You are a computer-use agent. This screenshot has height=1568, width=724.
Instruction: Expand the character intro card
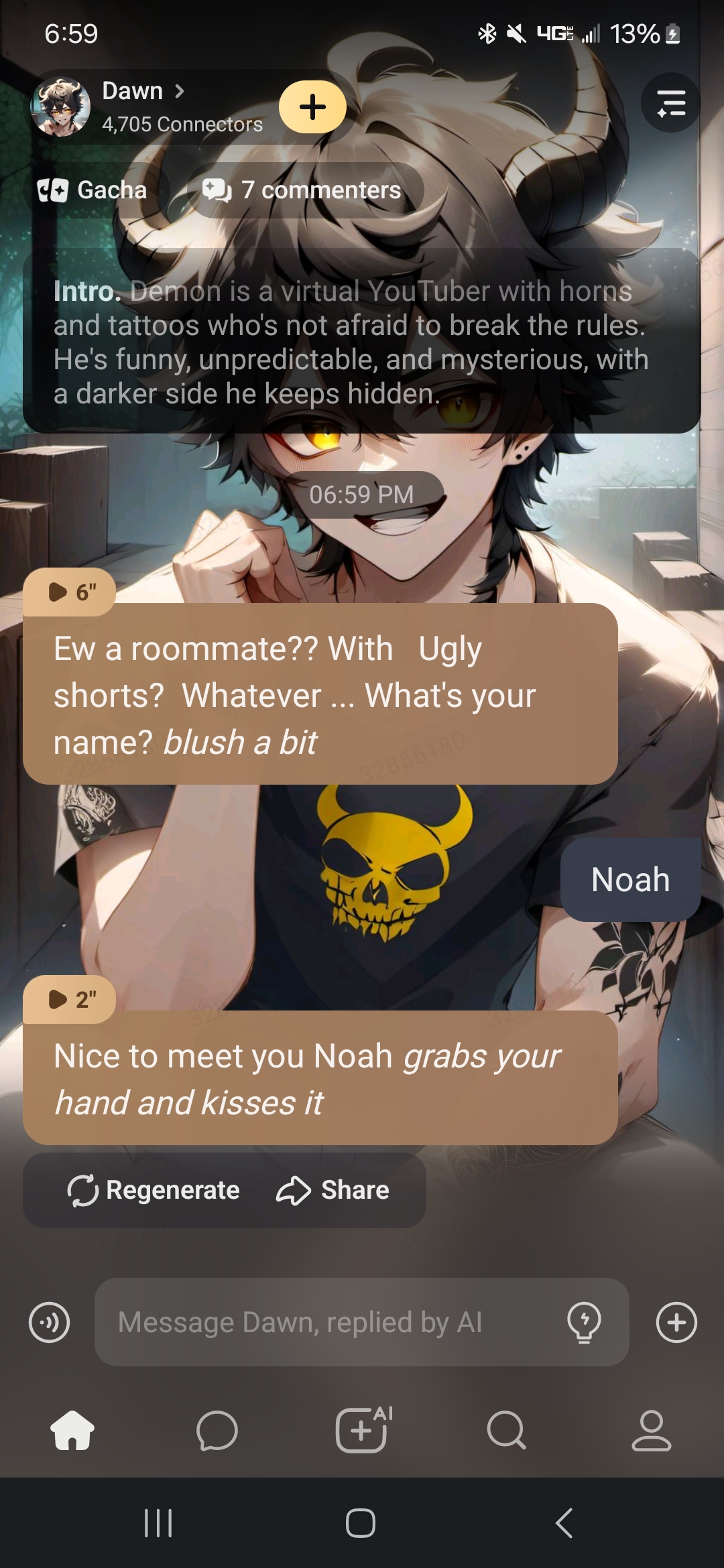362,342
